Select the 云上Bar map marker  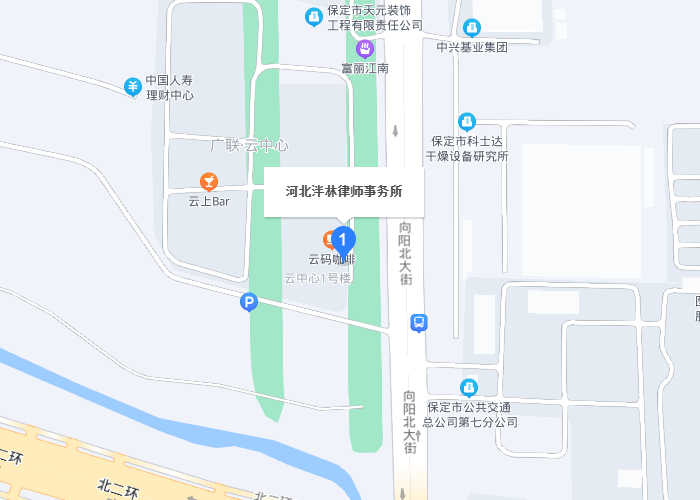tap(209, 182)
